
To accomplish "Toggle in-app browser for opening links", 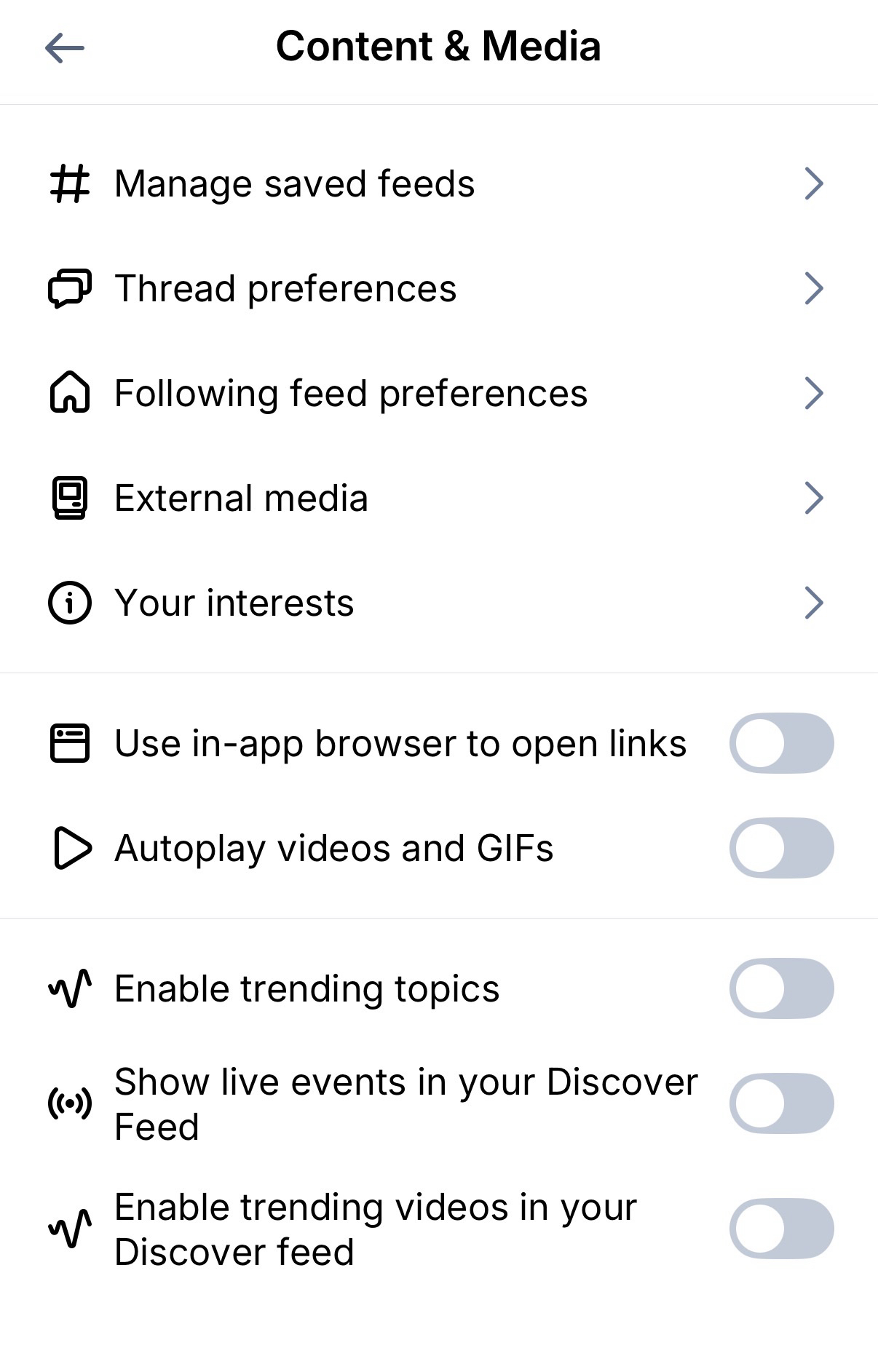I will click(781, 743).
